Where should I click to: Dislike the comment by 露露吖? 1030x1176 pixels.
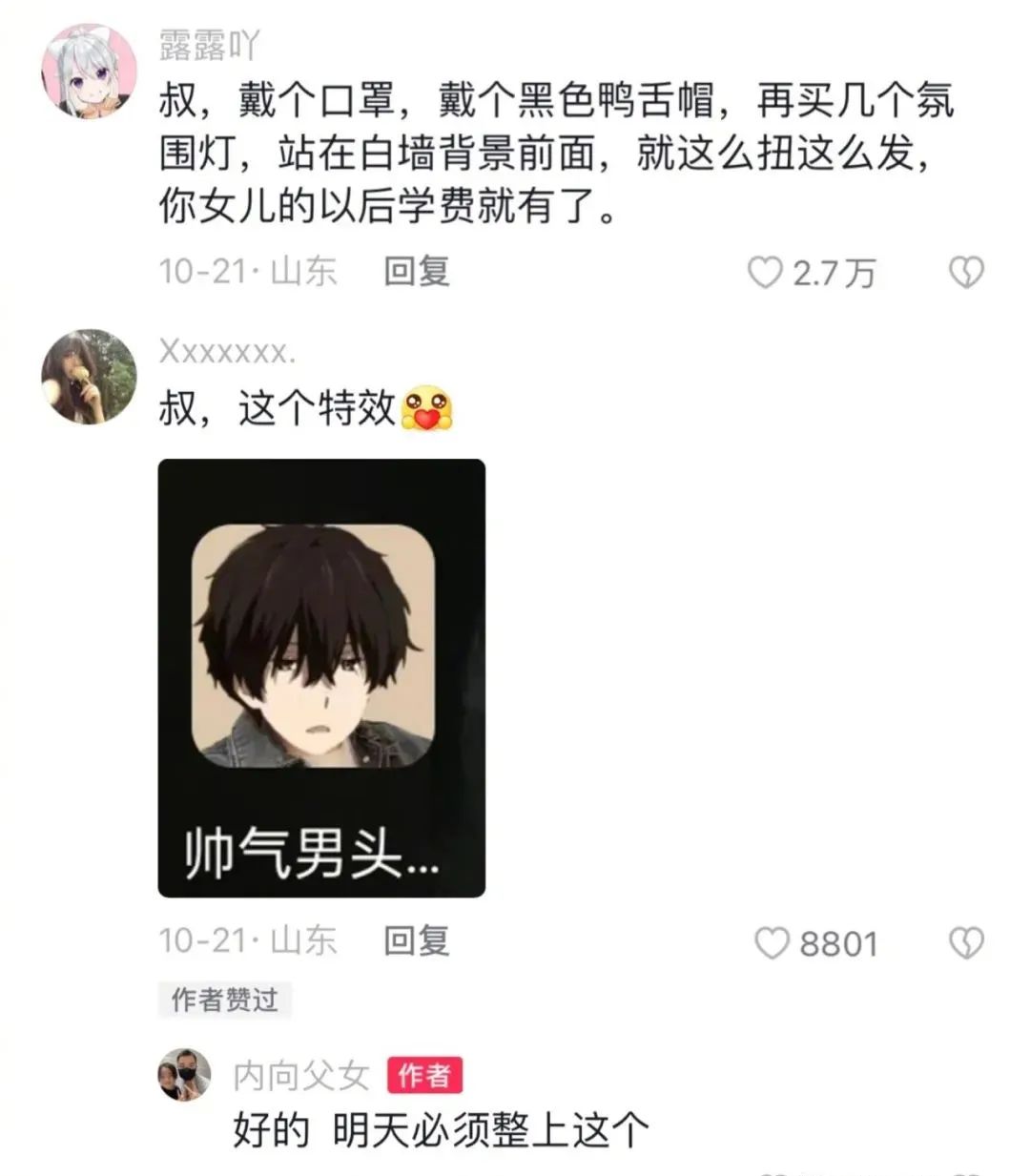coord(966,273)
